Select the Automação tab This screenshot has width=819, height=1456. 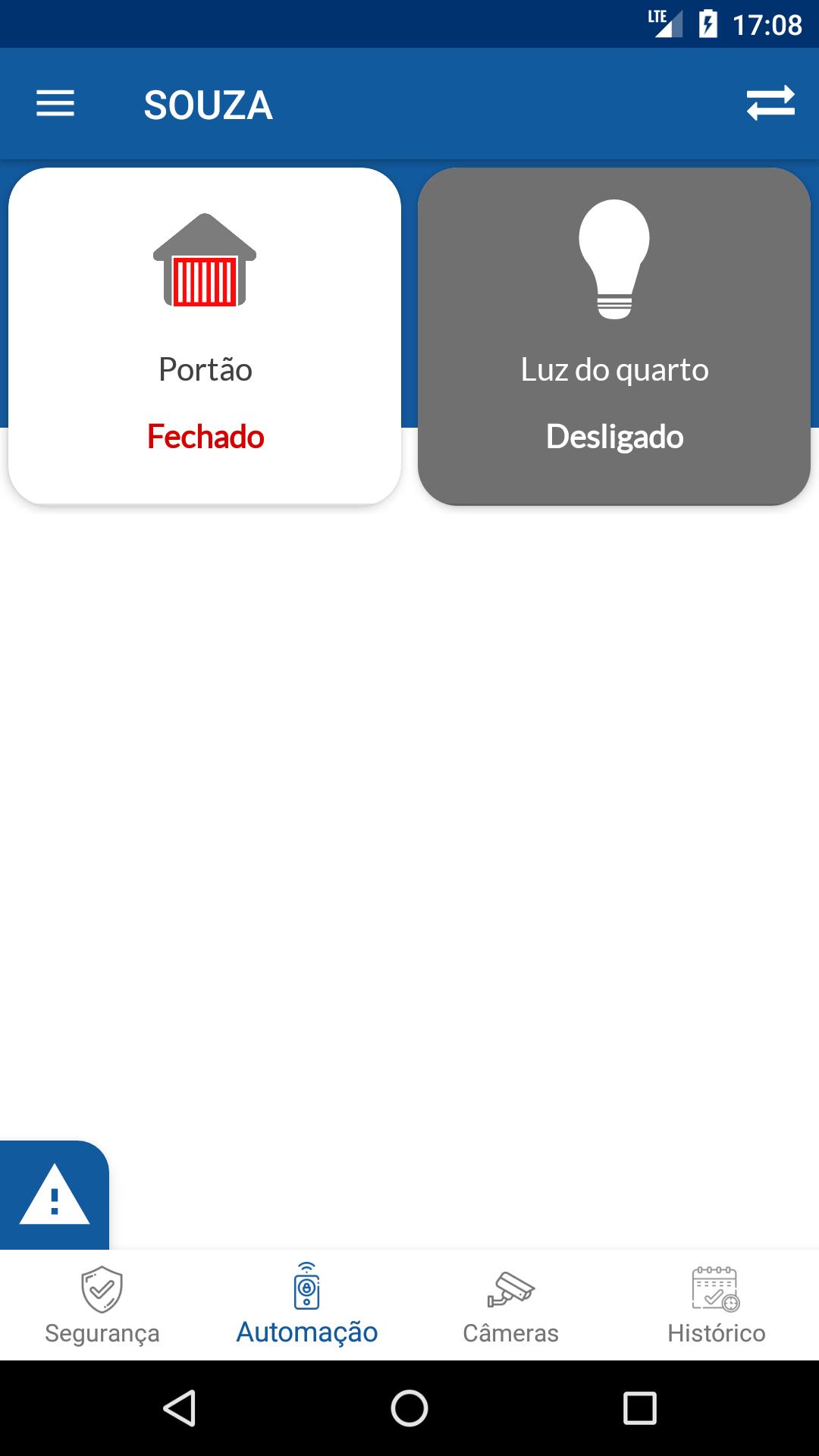tap(307, 1306)
